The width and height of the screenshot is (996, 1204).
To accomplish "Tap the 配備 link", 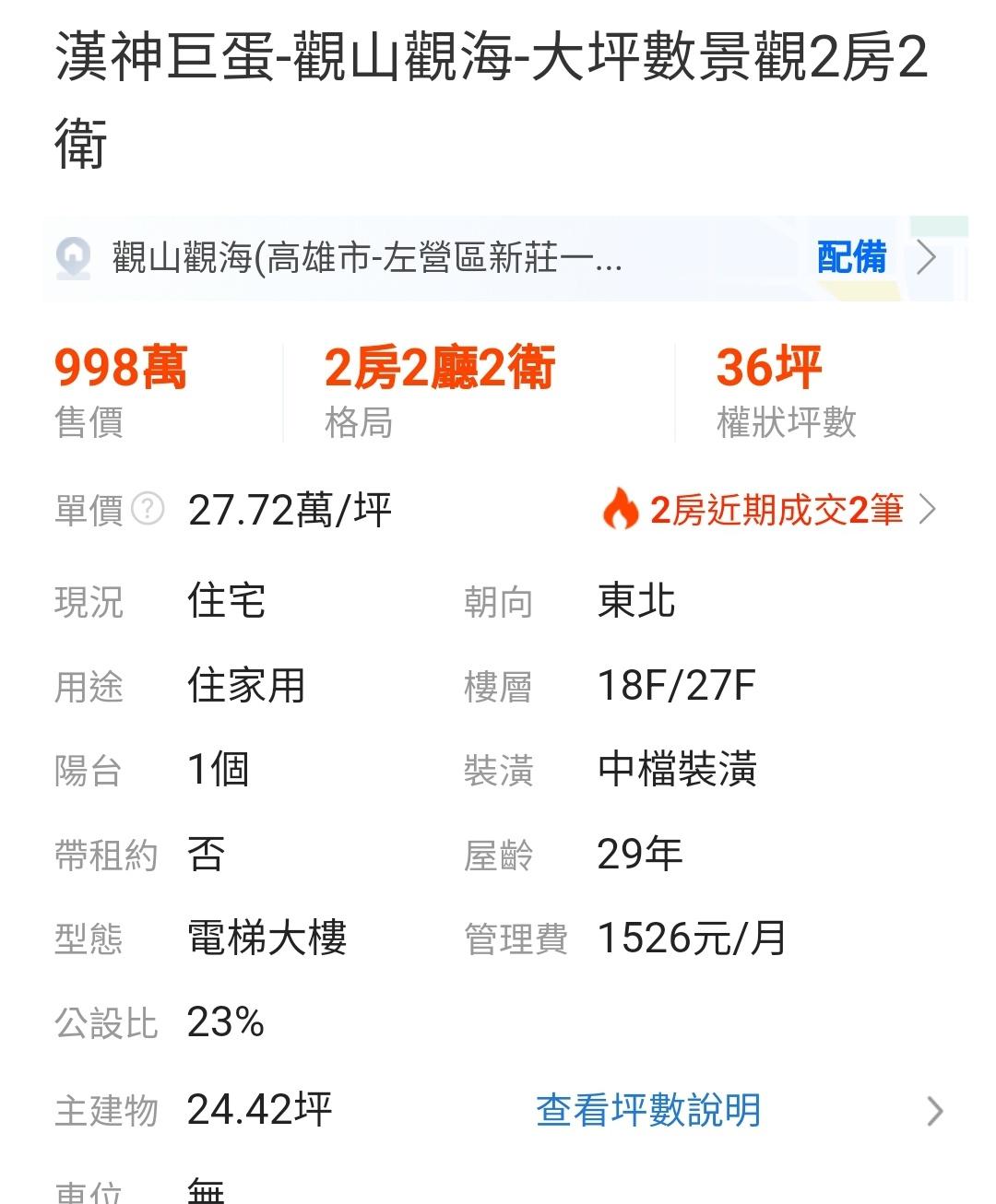I will [852, 257].
